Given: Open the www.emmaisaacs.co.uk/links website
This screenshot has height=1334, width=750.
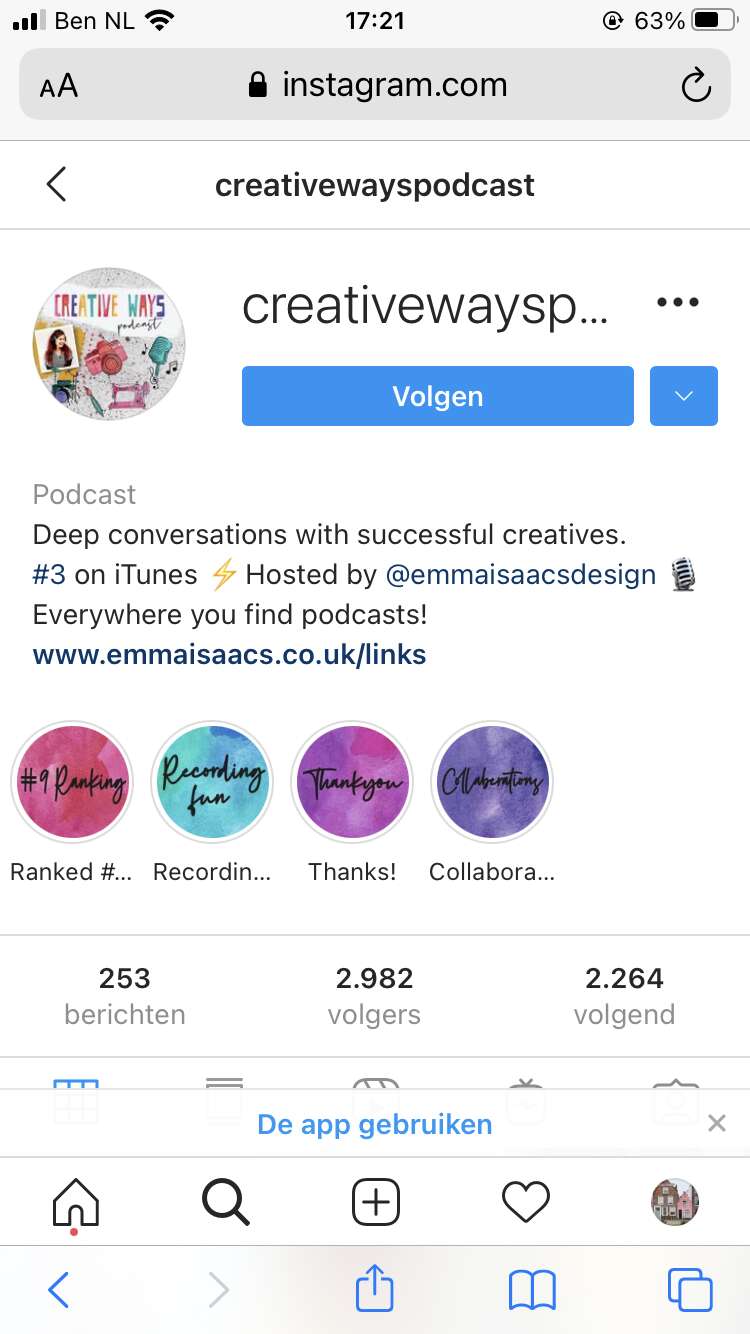Looking at the screenshot, I should click(x=230, y=655).
